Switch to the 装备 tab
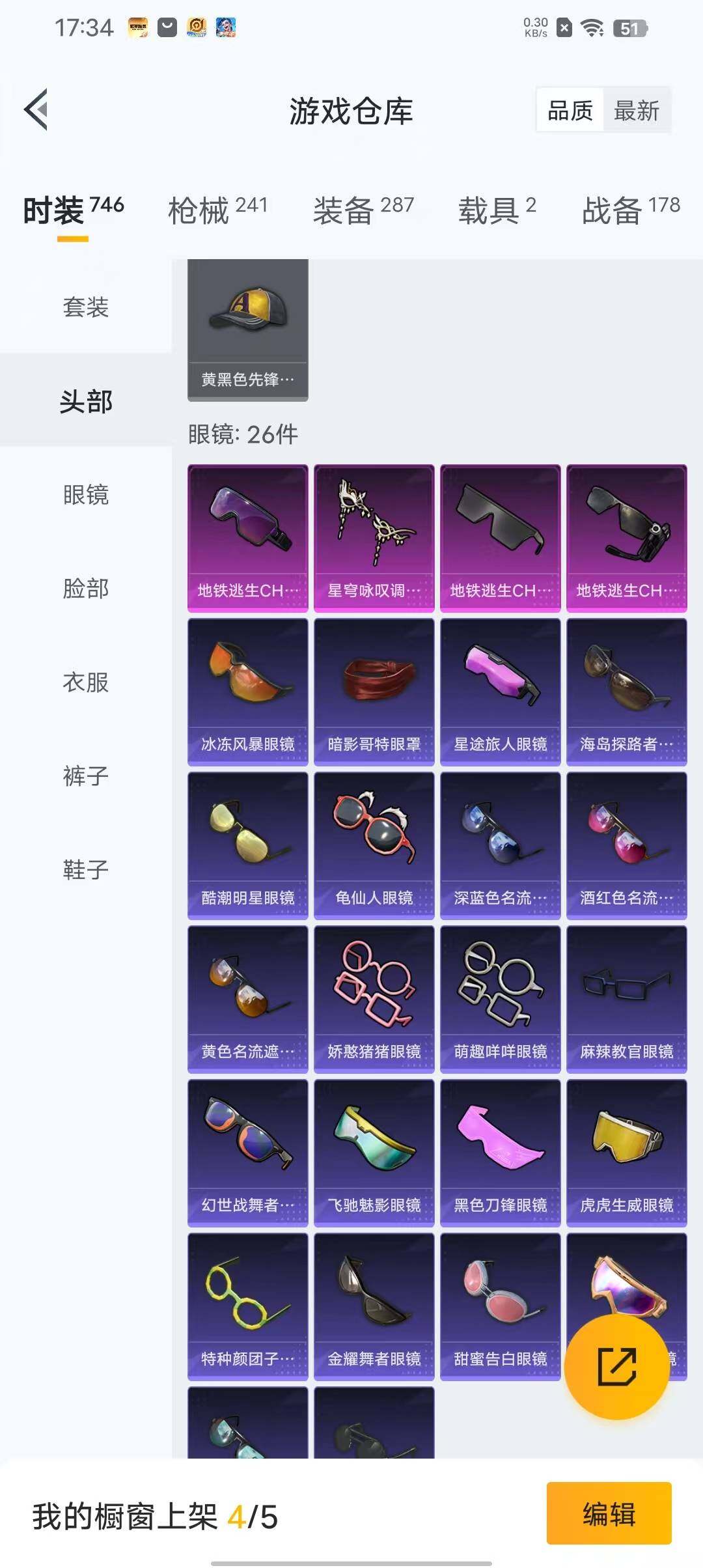The image size is (703, 1568). pos(363,210)
